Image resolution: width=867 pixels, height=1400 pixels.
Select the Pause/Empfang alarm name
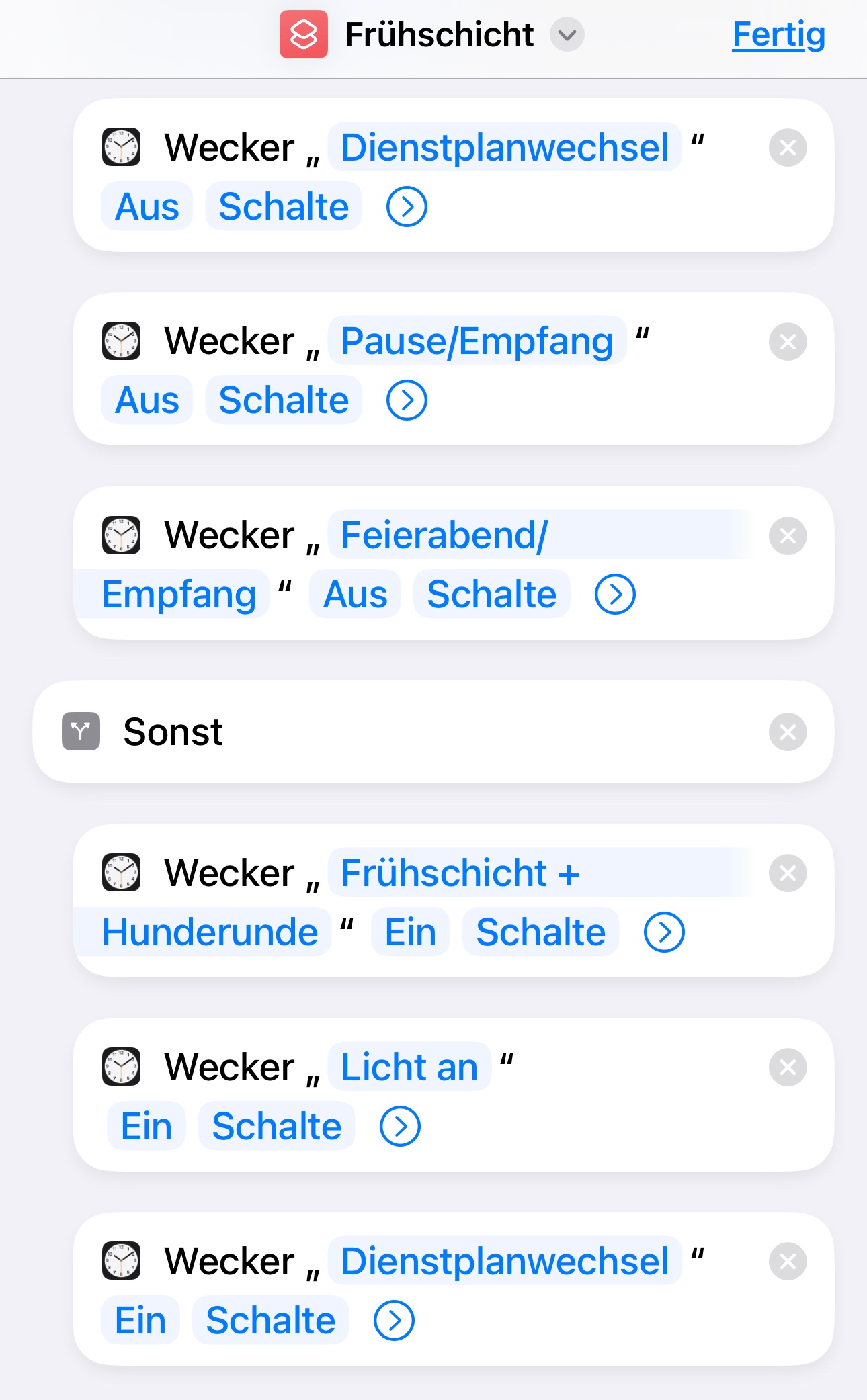coord(477,341)
